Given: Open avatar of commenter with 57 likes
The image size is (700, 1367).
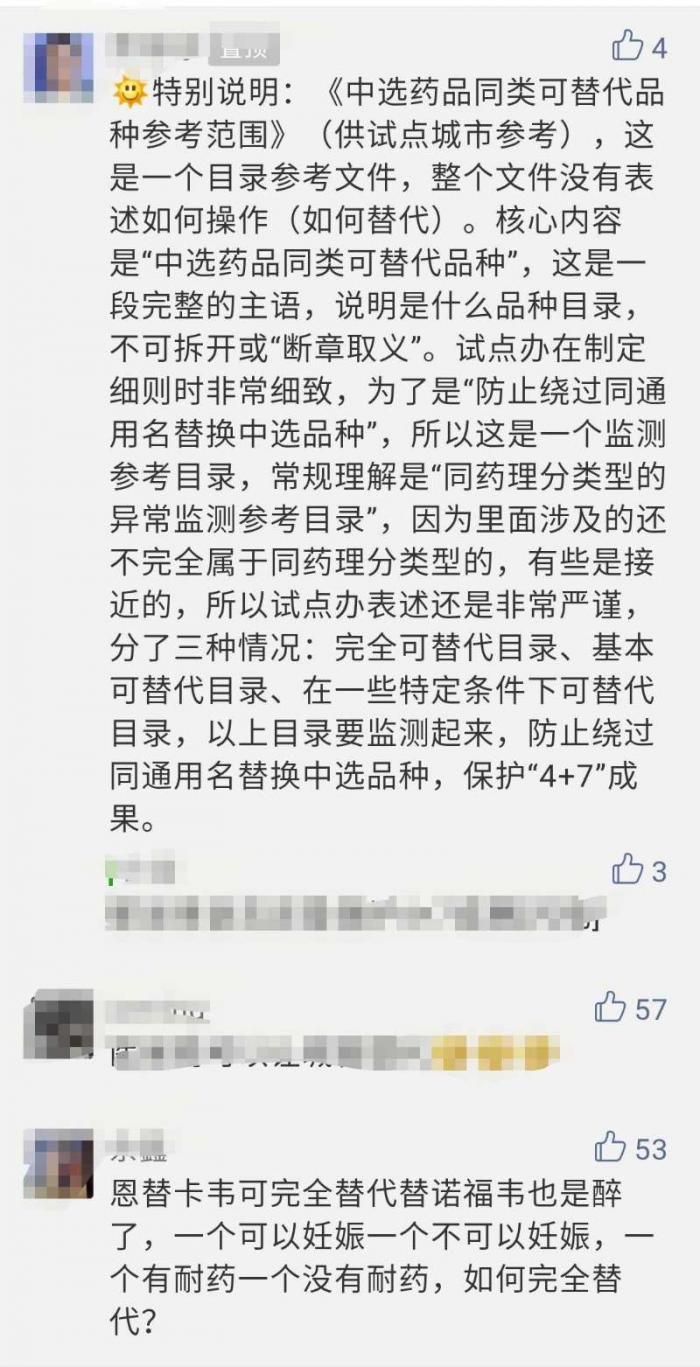Looking at the screenshot, I should coord(57,1025).
